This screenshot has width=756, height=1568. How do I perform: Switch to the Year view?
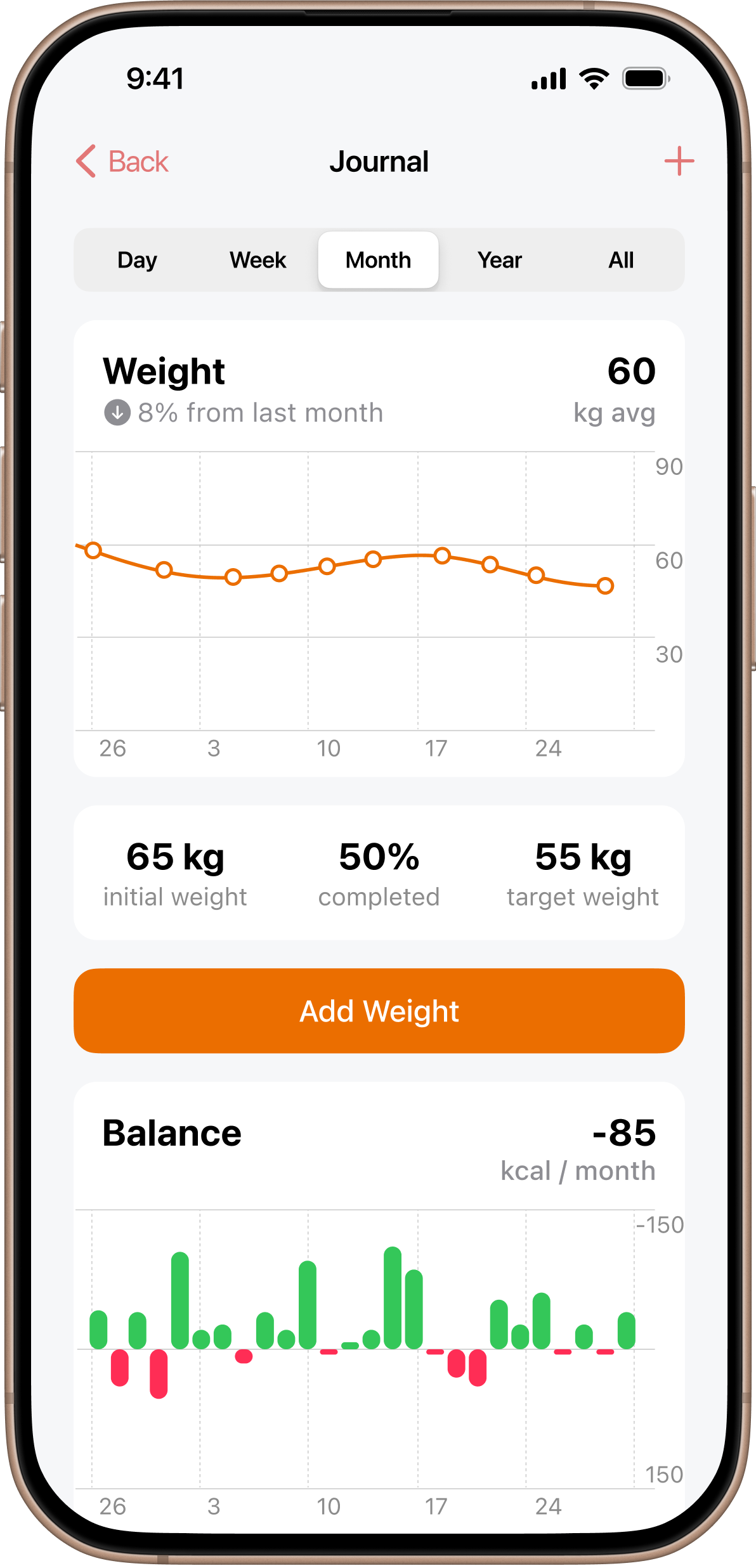click(500, 260)
